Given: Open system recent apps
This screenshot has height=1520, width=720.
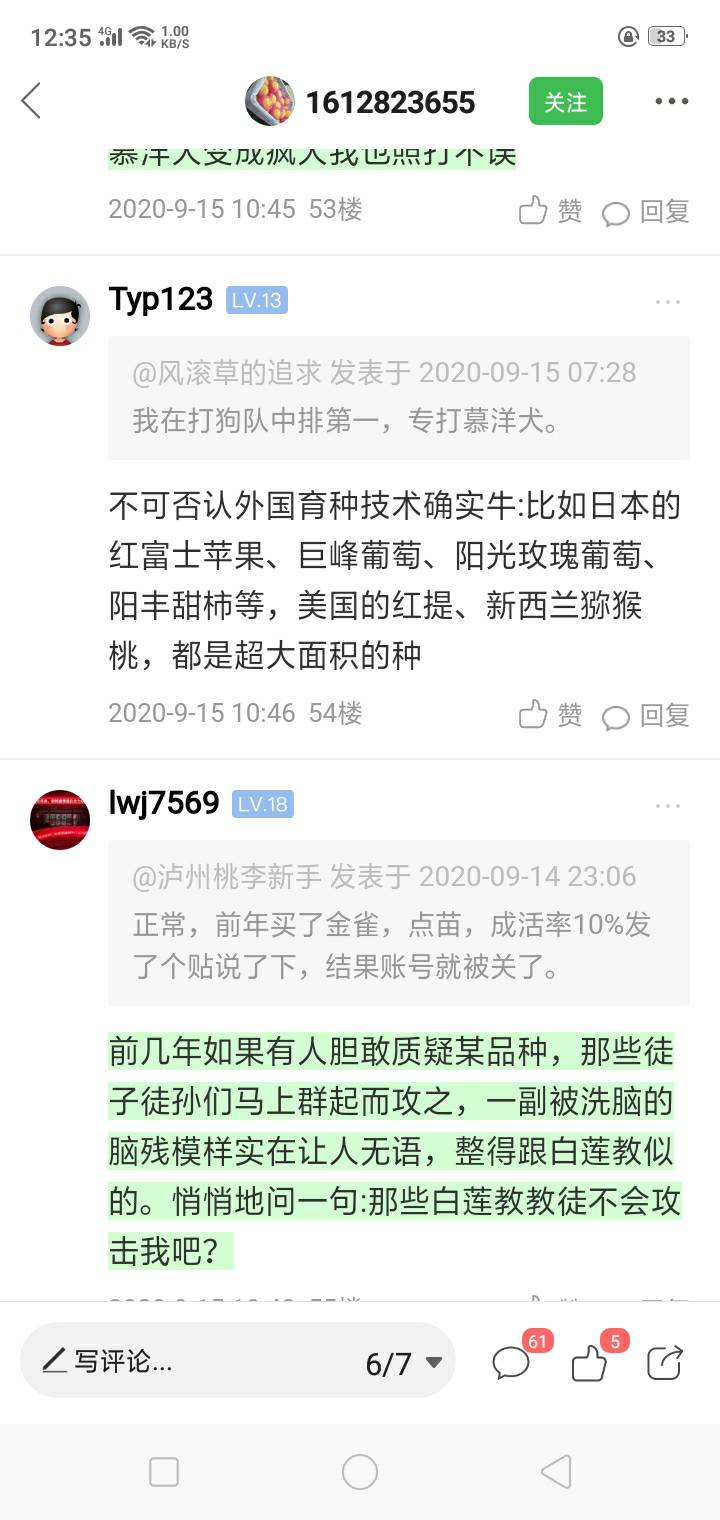Looking at the screenshot, I should [x=164, y=1472].
